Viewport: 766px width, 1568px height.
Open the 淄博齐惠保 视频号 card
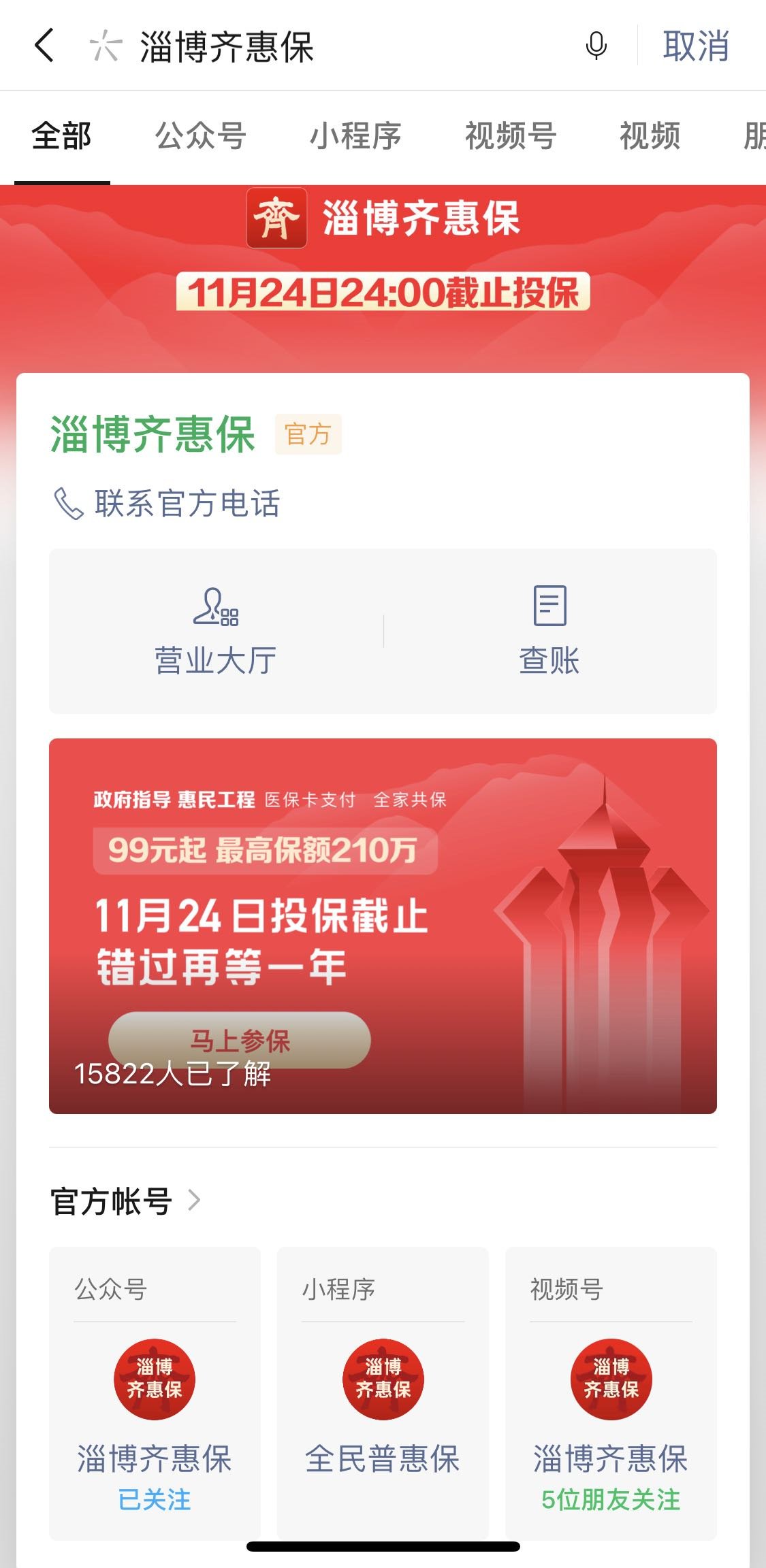[x=611, y=1402]
